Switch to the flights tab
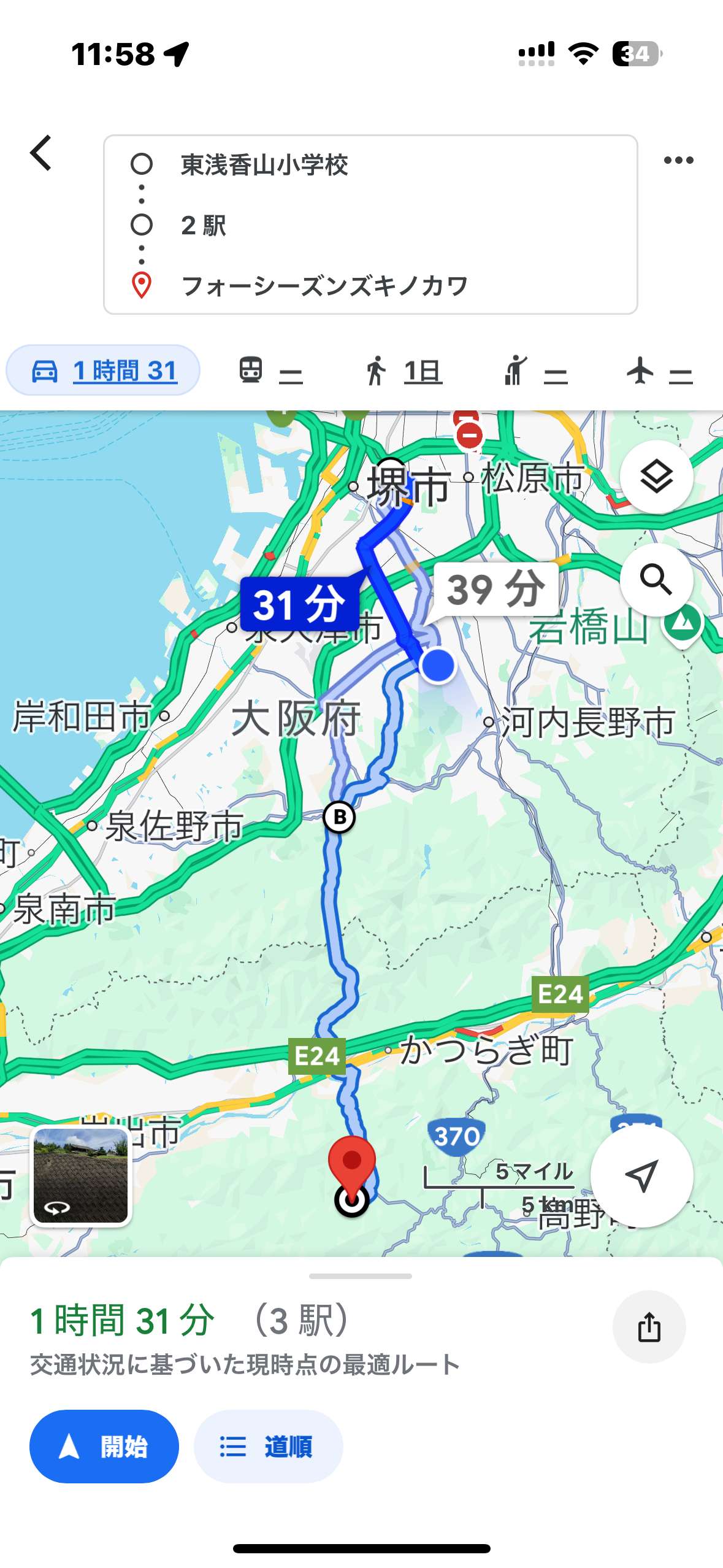723x1568 pixels. (659, 371)
